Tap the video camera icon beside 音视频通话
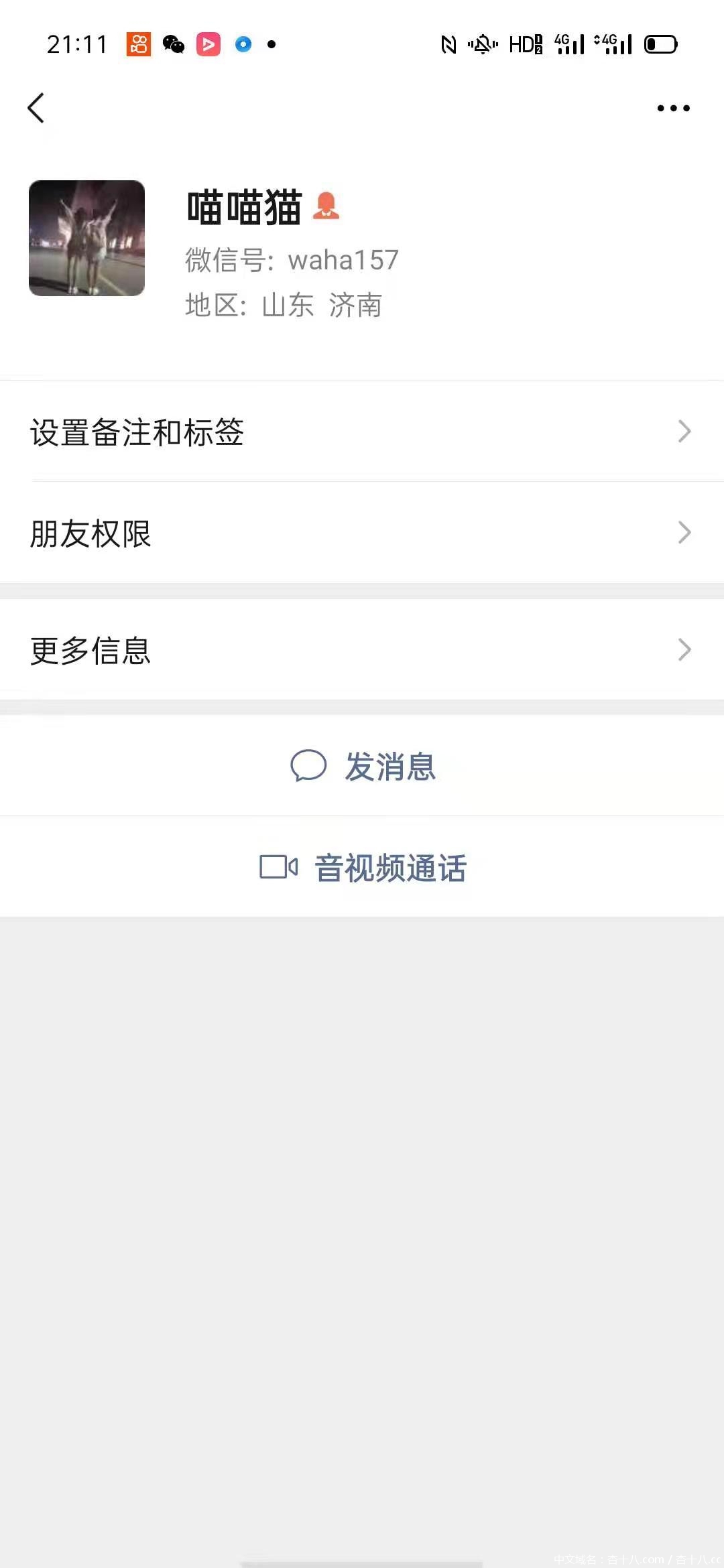This screenshot has height=1568, width=724. (x=279, y=866)
